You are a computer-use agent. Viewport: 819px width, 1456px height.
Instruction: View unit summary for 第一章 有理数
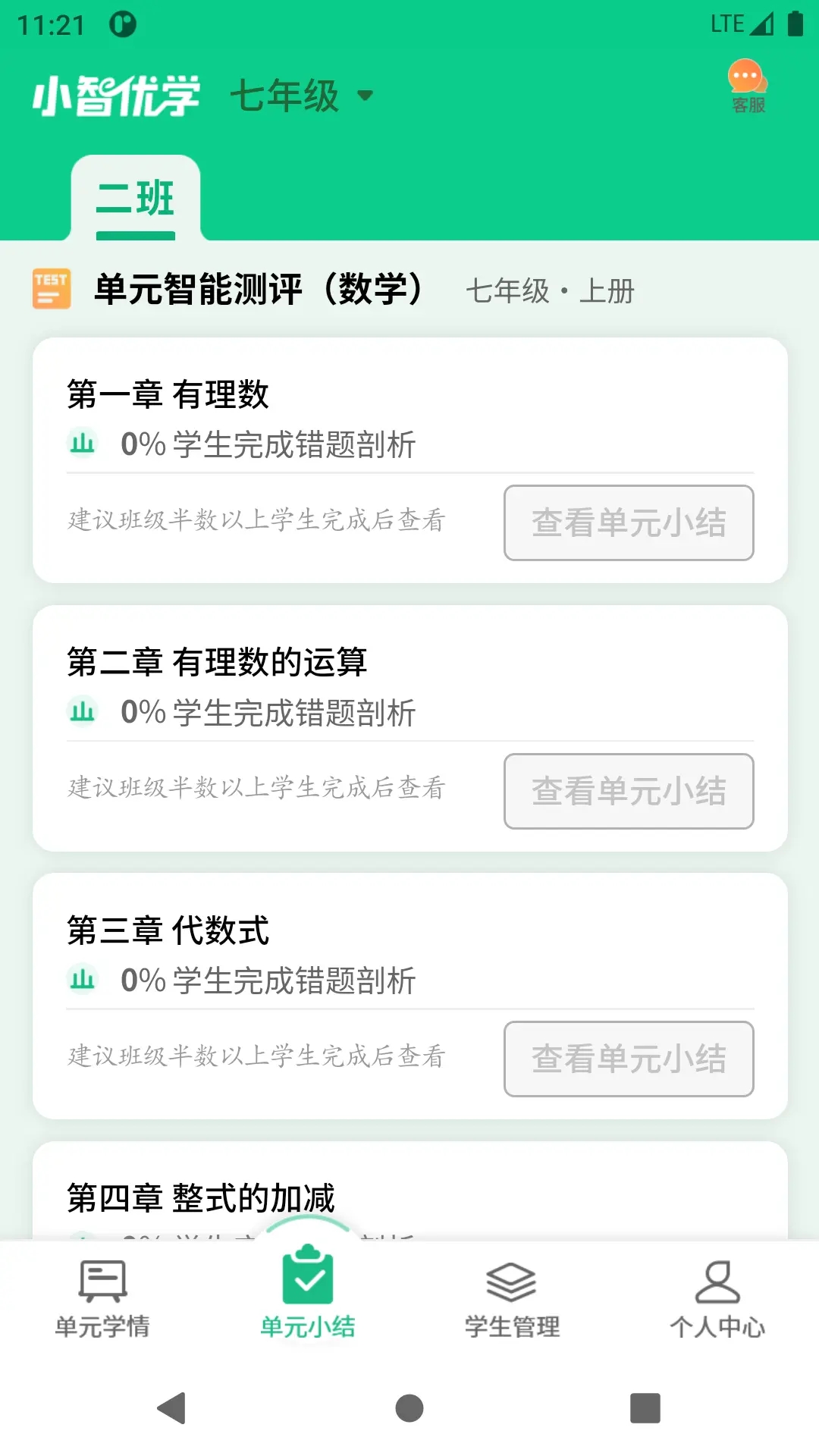pyautogui.click(x=629, y=523)
